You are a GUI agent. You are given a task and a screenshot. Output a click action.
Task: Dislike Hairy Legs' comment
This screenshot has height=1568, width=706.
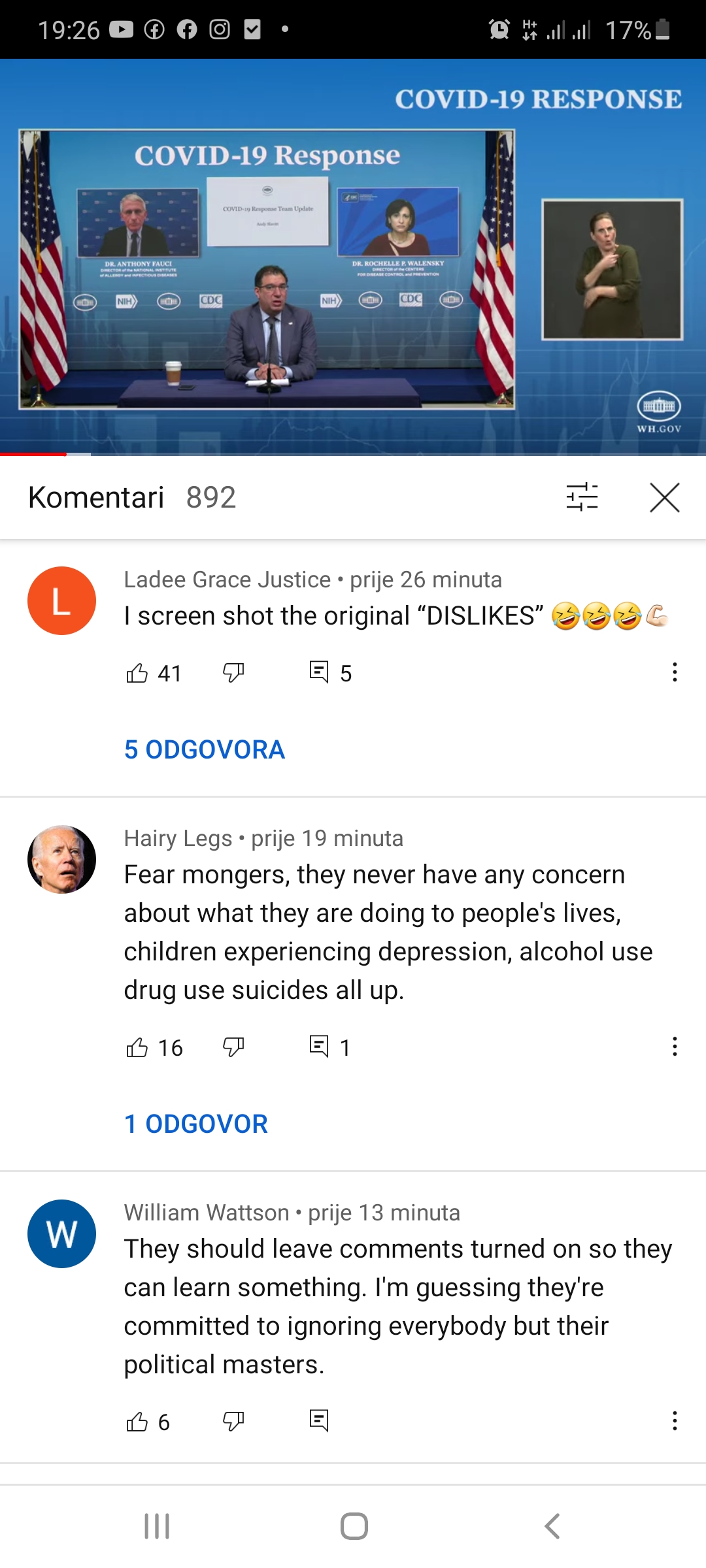(x=233, y=1047)
